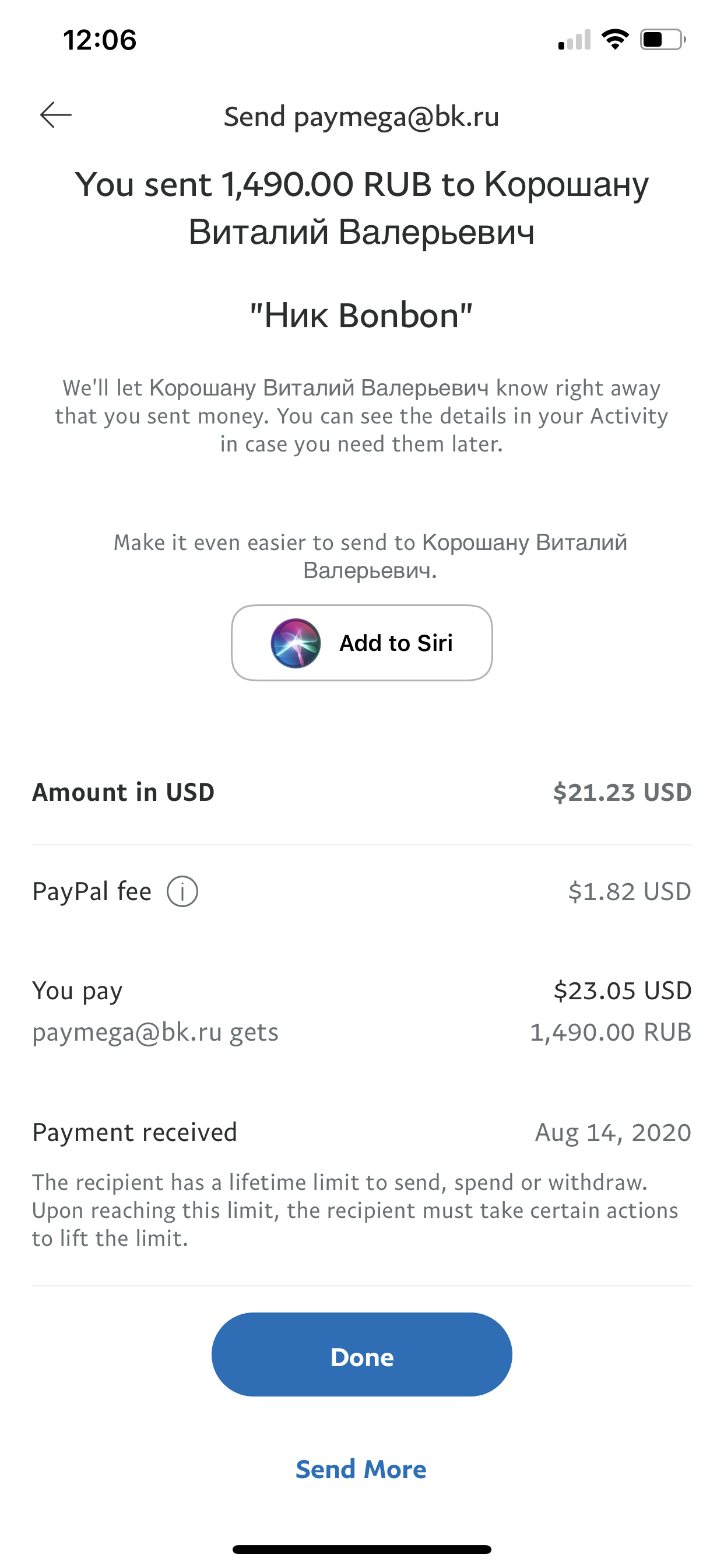Open the PayPal fee info icon
724x1568 pixels.
(x=182, y=892)
